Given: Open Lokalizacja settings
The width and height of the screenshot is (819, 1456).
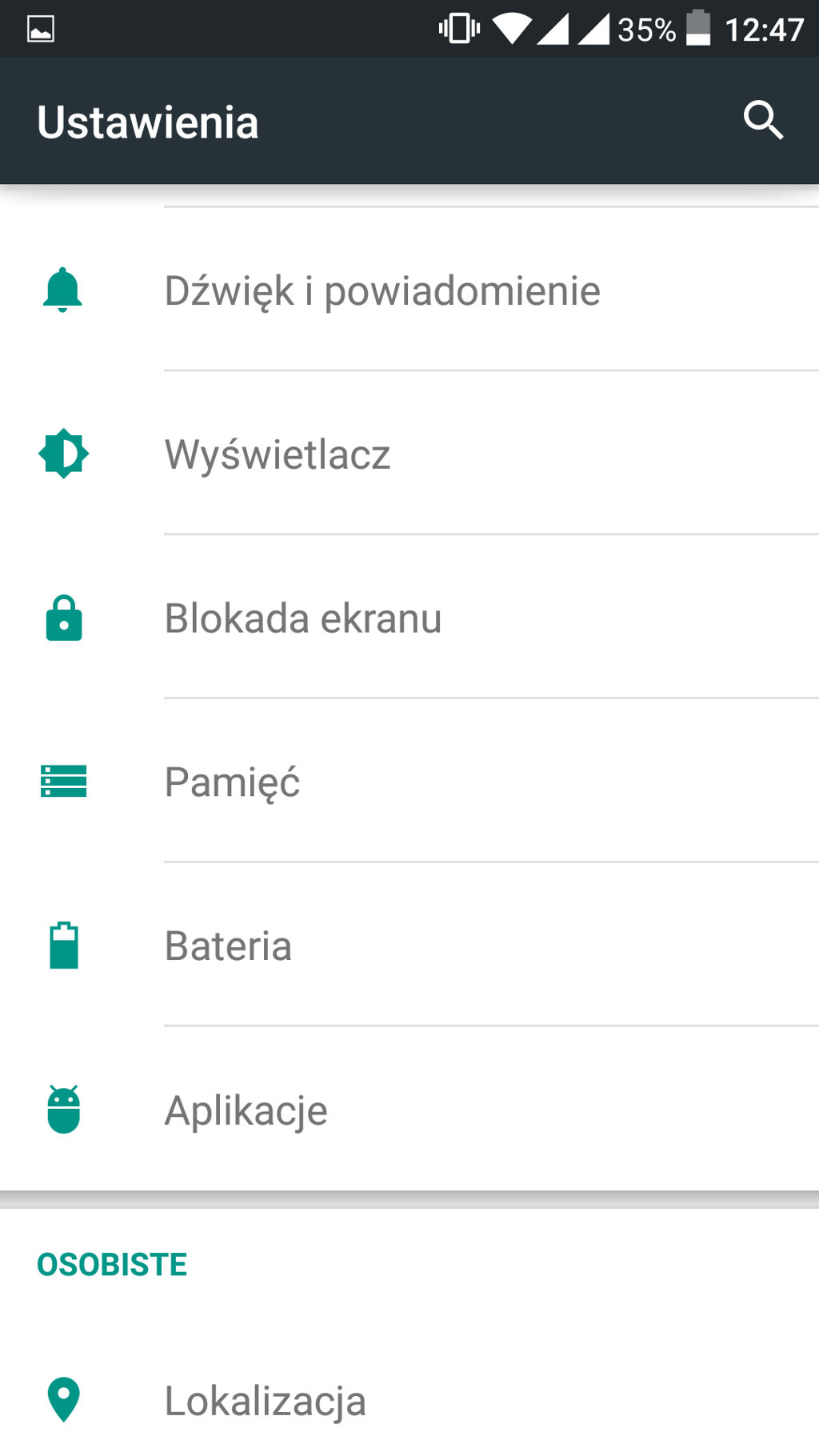Looking at the screenshot, I should point(266,1400).
